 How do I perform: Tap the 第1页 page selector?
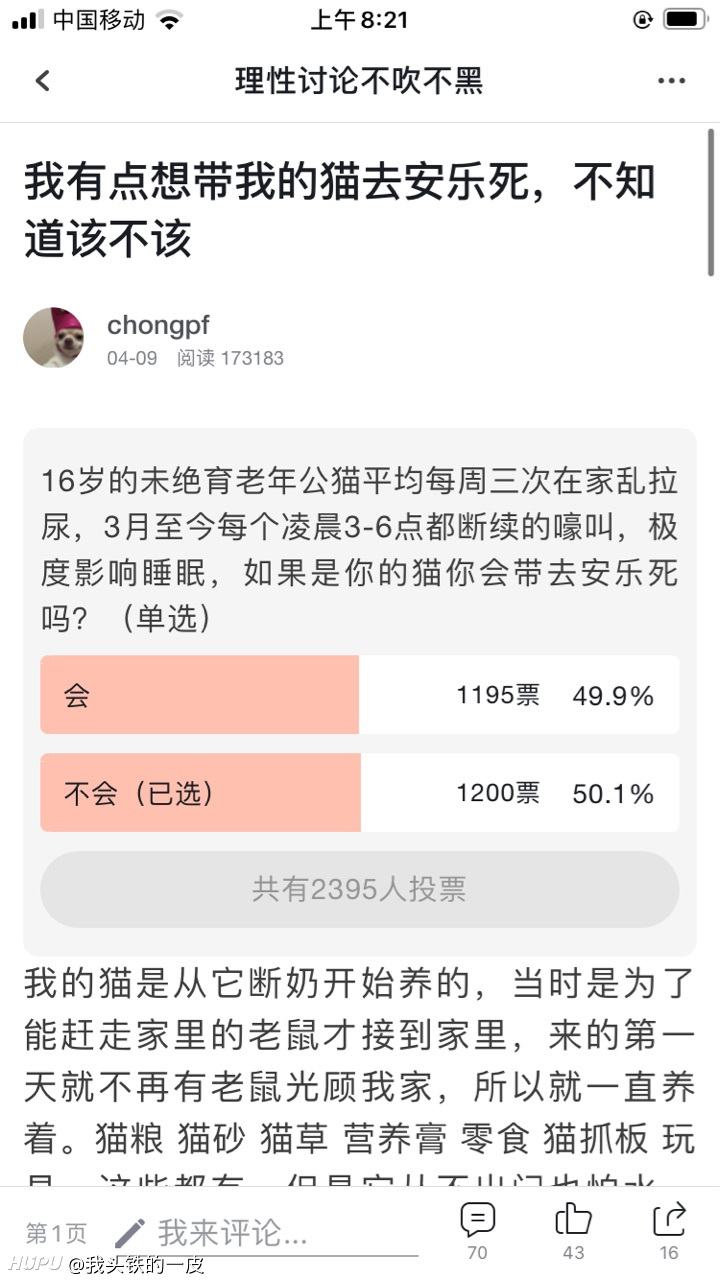(56, 1234)
